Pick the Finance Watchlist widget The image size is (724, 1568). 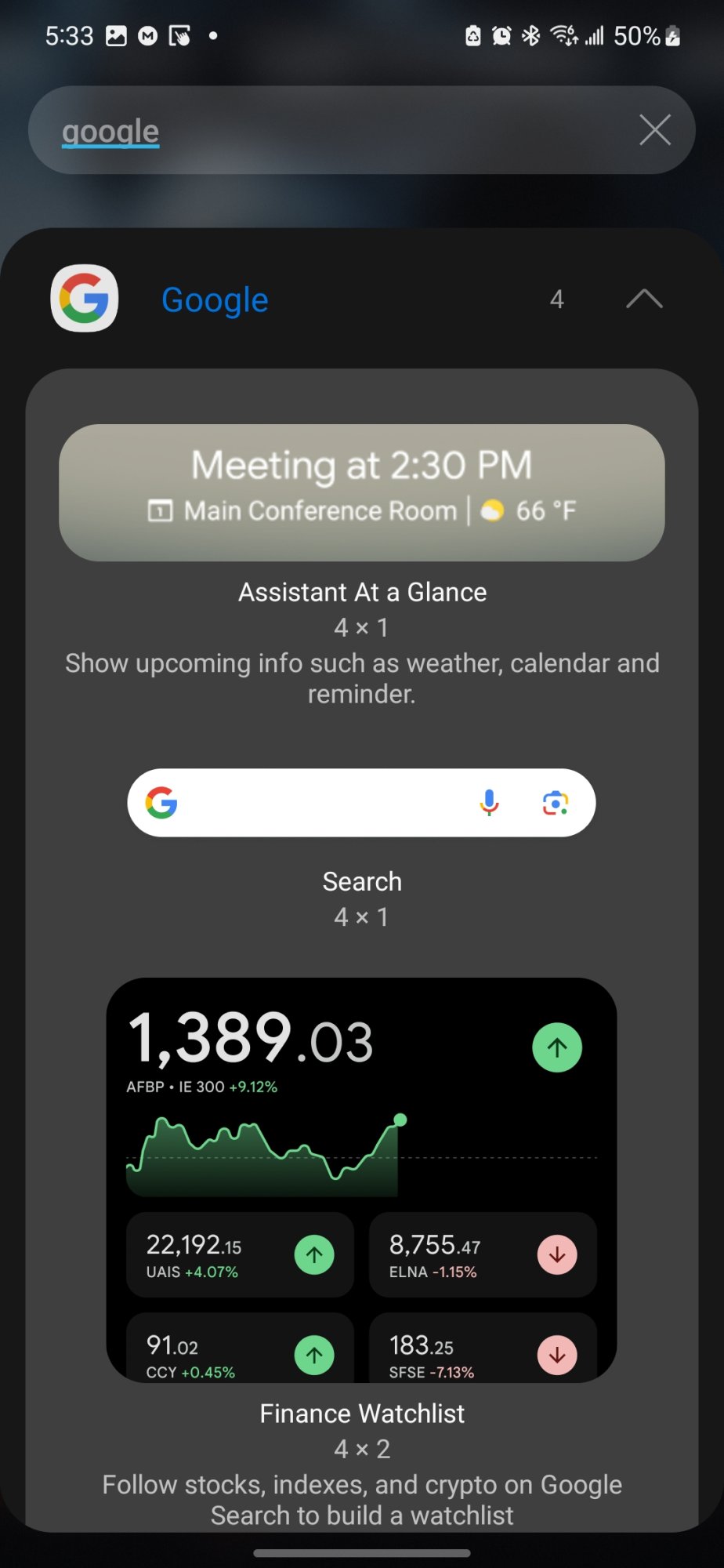click(x=361, y=1179)
